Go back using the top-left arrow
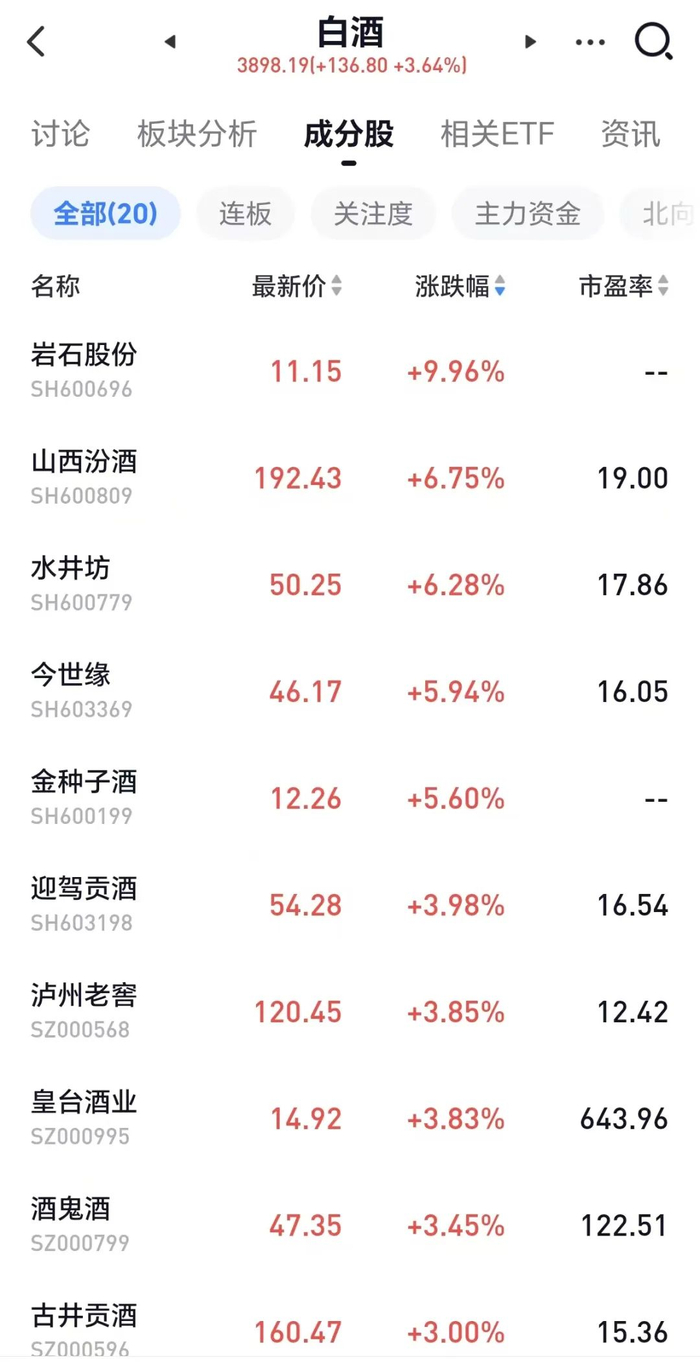700x1362 pixels. point(37,42)
